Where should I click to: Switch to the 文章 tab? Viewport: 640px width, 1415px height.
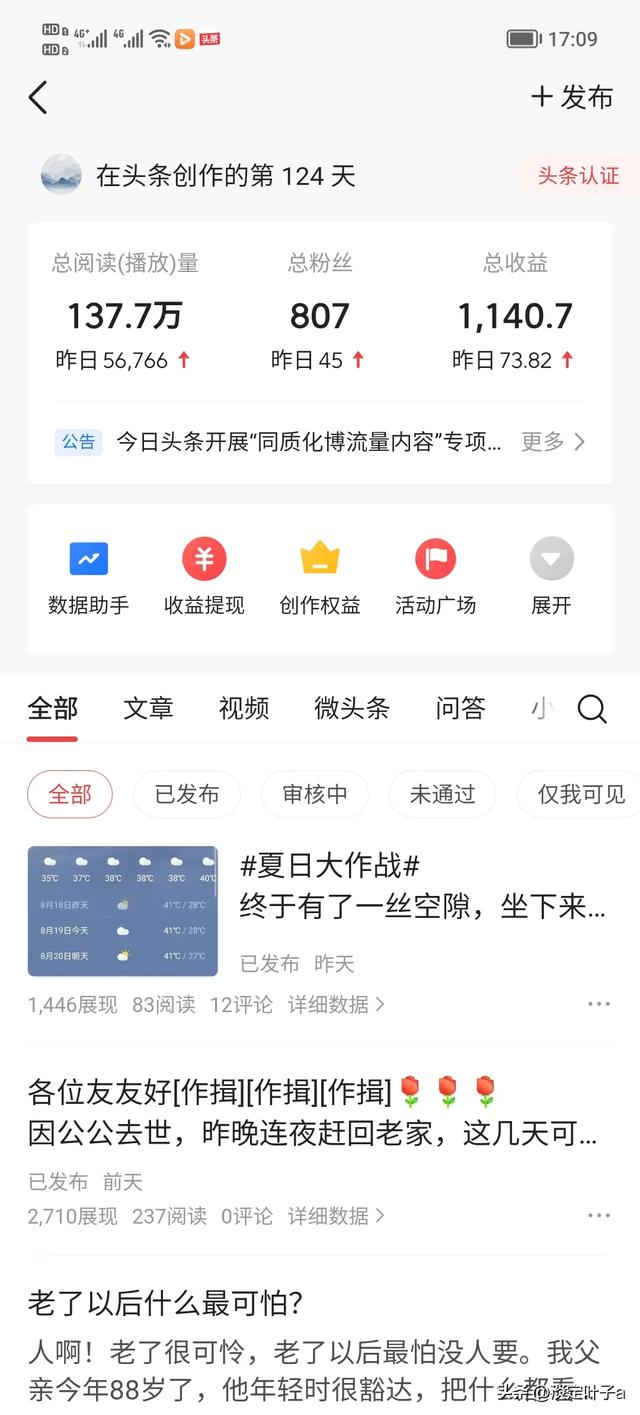pyautogui.click(x=148, y=709)
